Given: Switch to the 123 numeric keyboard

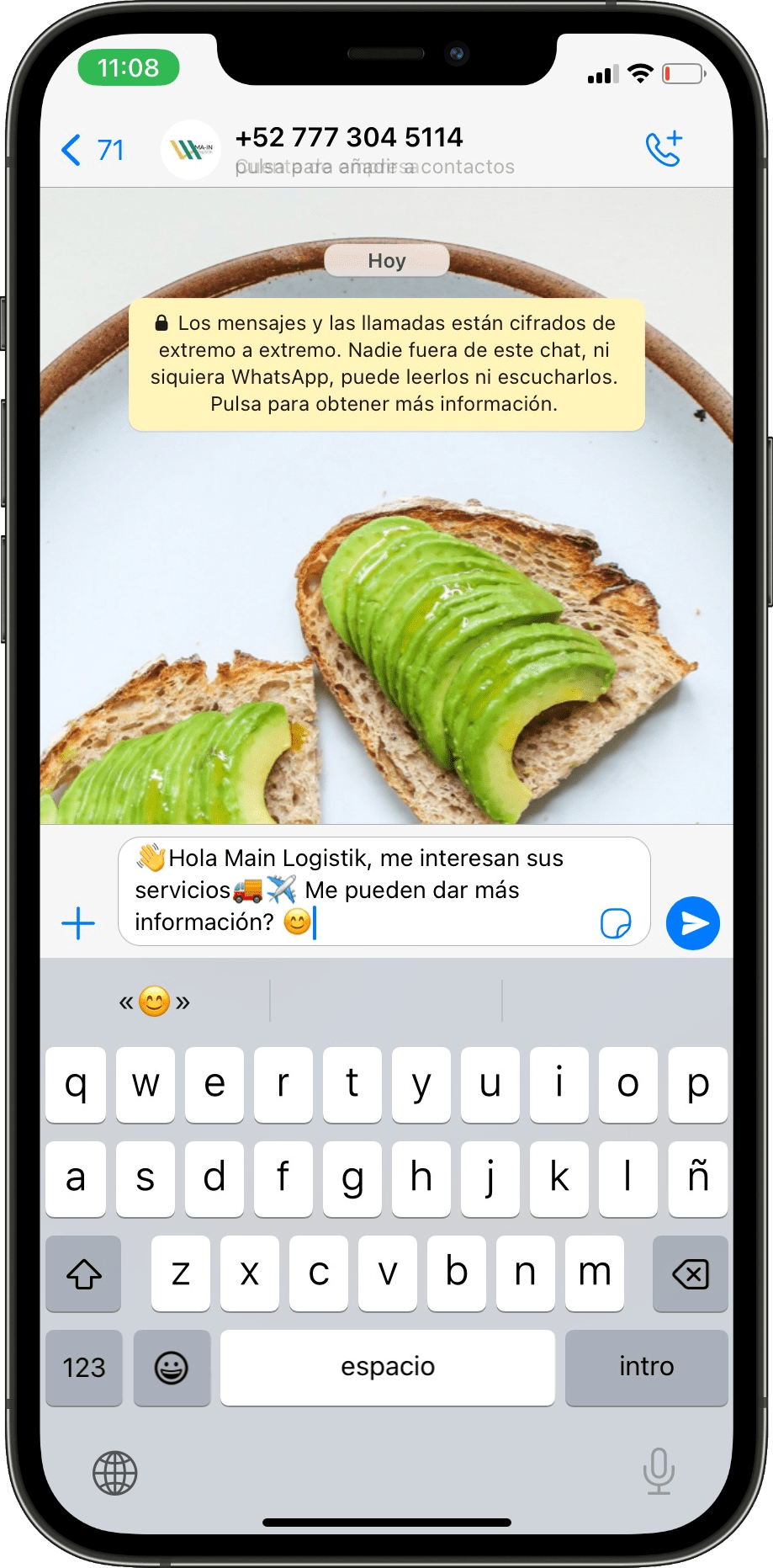Looking at the screenshot, I should 83,1368.
